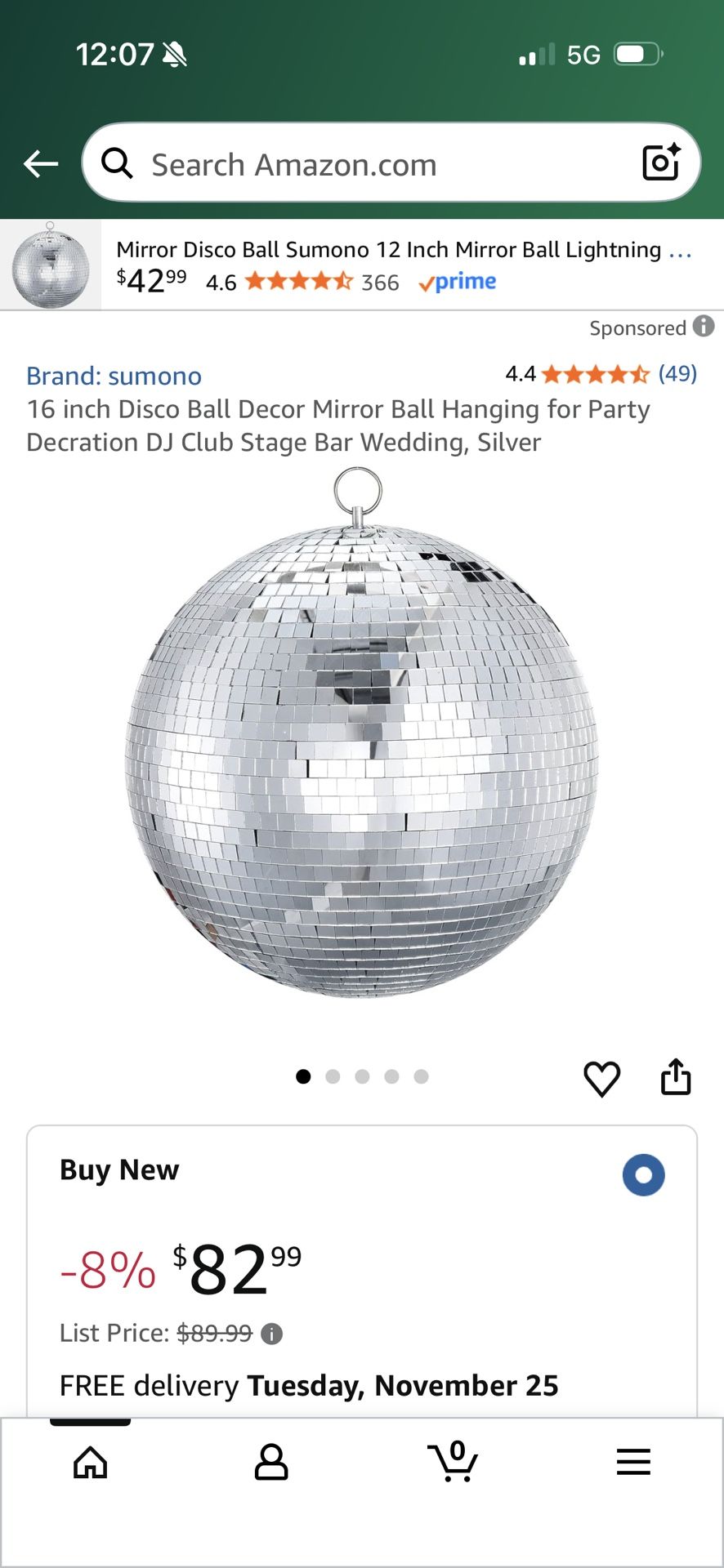Tap the List Price info toggle
This screenshot has height=1568, width=724.
pyautogui.click(x=272, y=1332)
